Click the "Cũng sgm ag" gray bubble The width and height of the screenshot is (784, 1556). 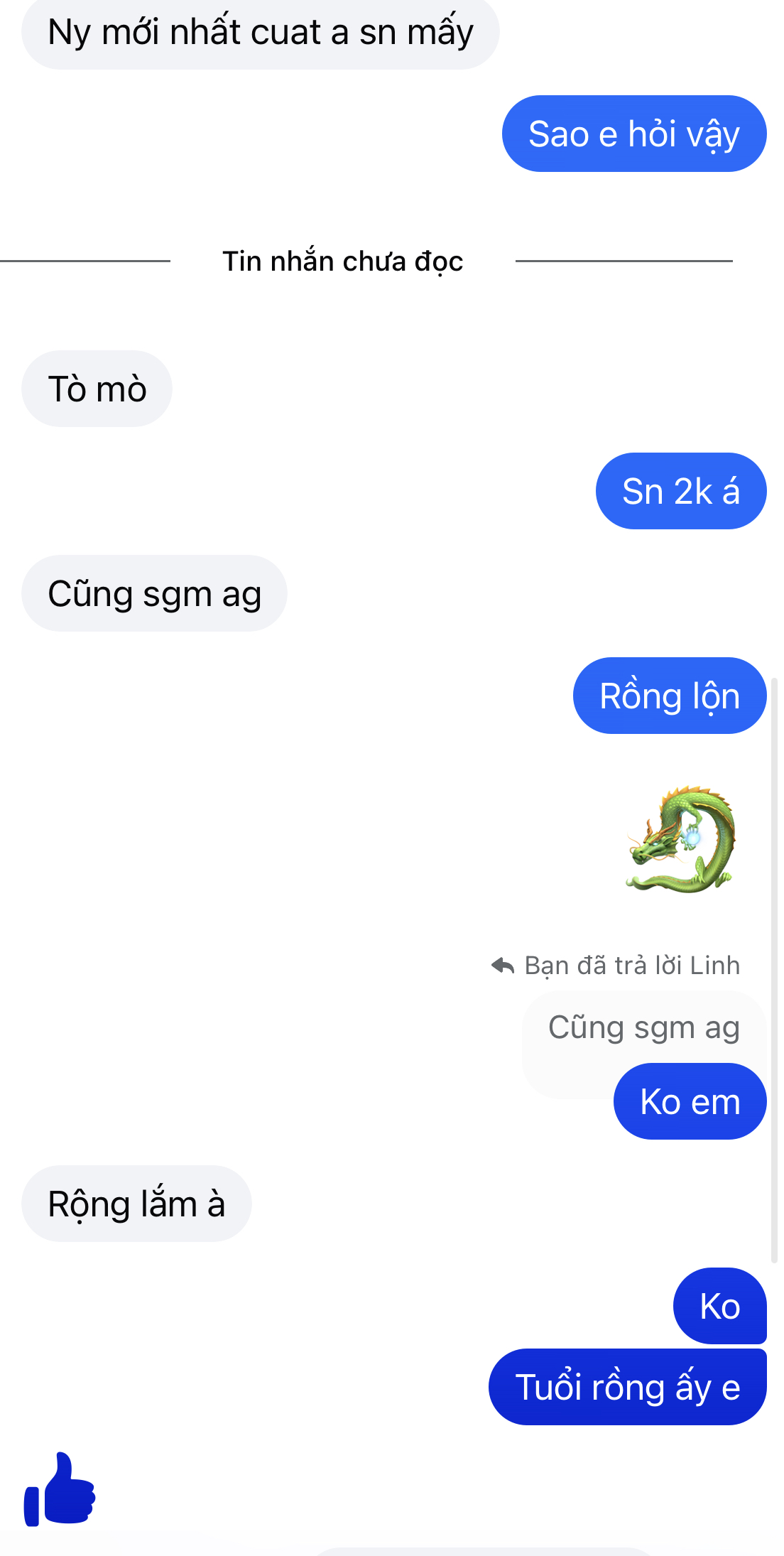(155, 593)
